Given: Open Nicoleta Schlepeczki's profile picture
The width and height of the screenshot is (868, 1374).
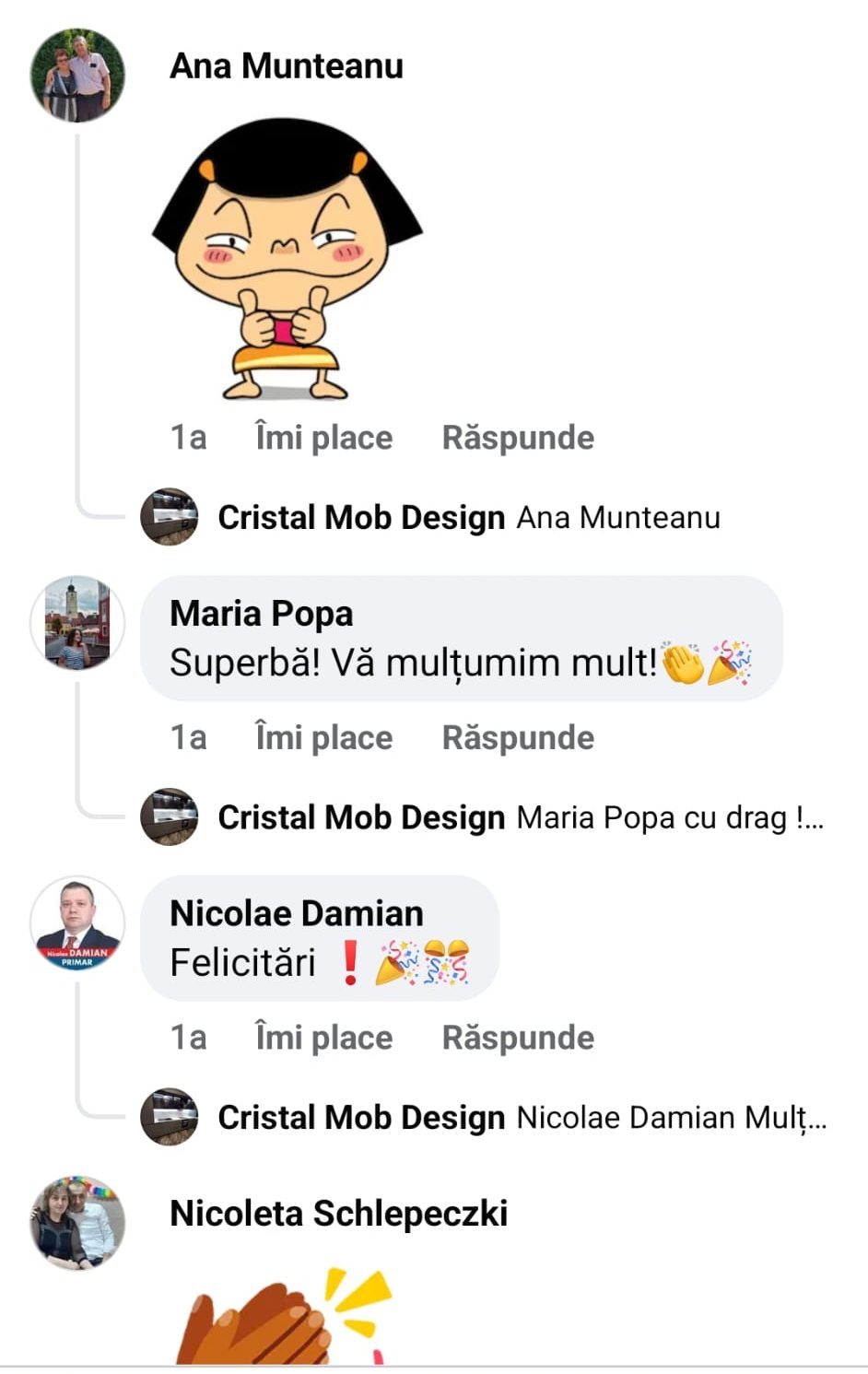Looking at the screenshot, I should [x=77, y=1222].
